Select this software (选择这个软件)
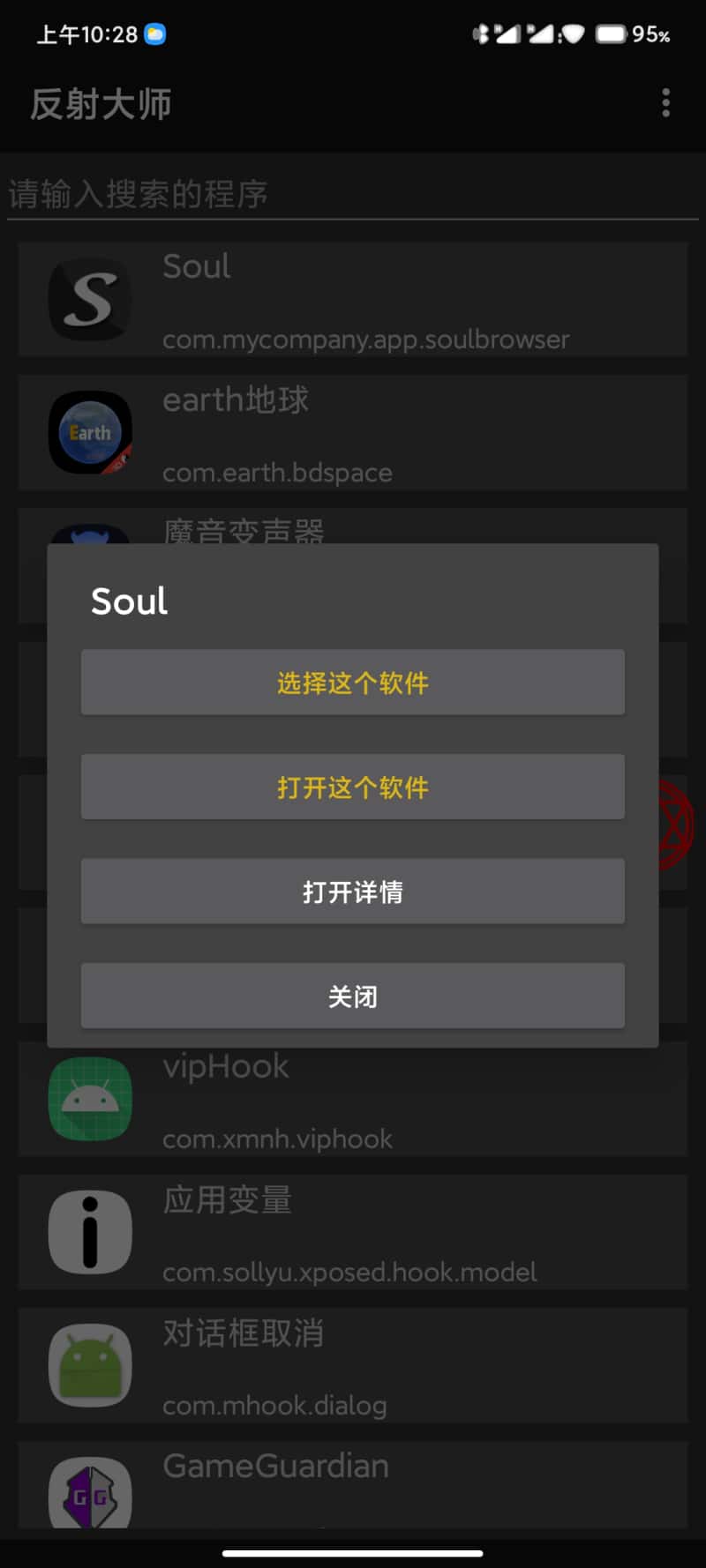The image size is (706, 1568). point(353,682)
